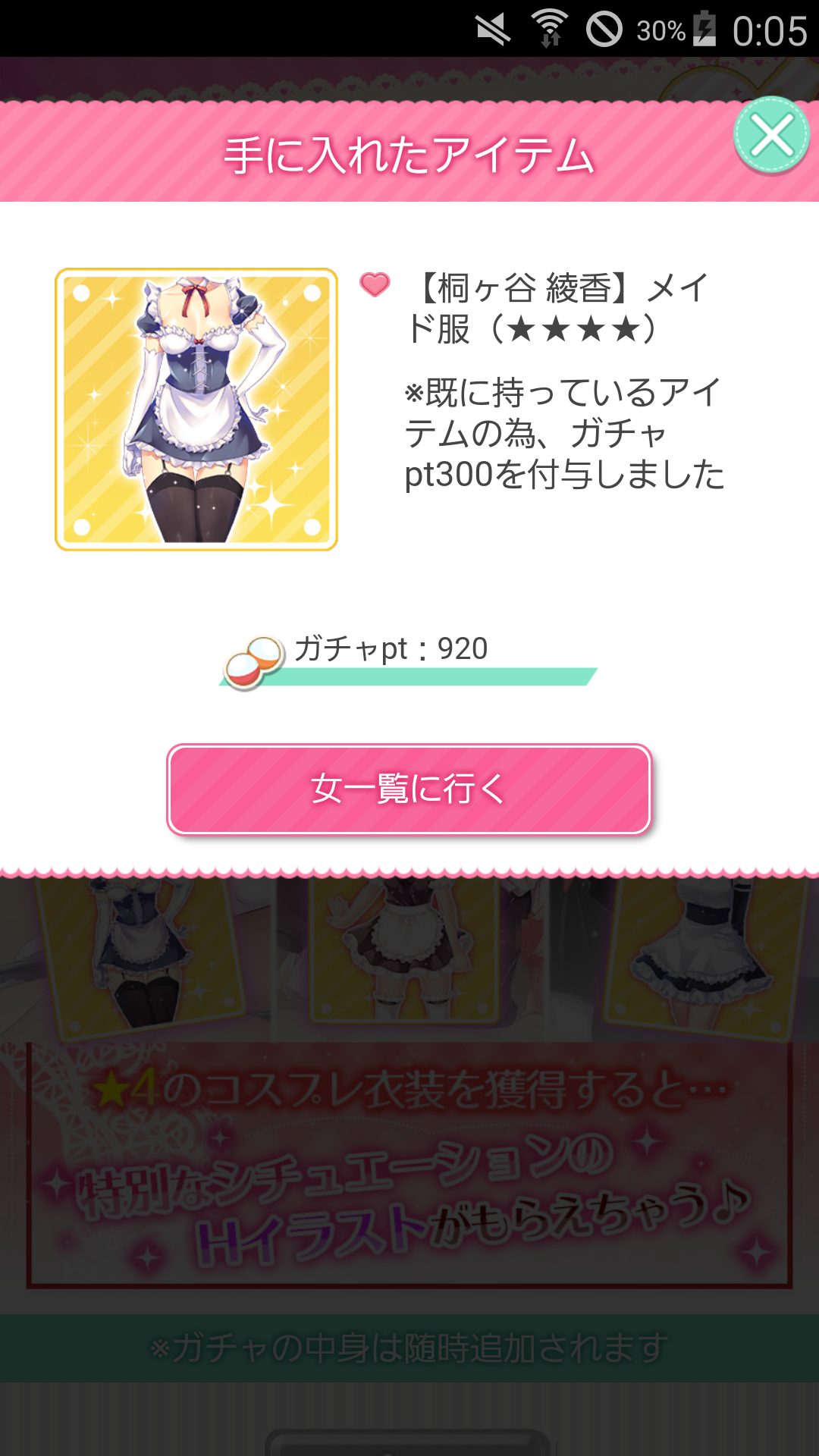Close the obtained item dialog
The height and width of the screenshot is (1456, 819).
click(771, 136)
